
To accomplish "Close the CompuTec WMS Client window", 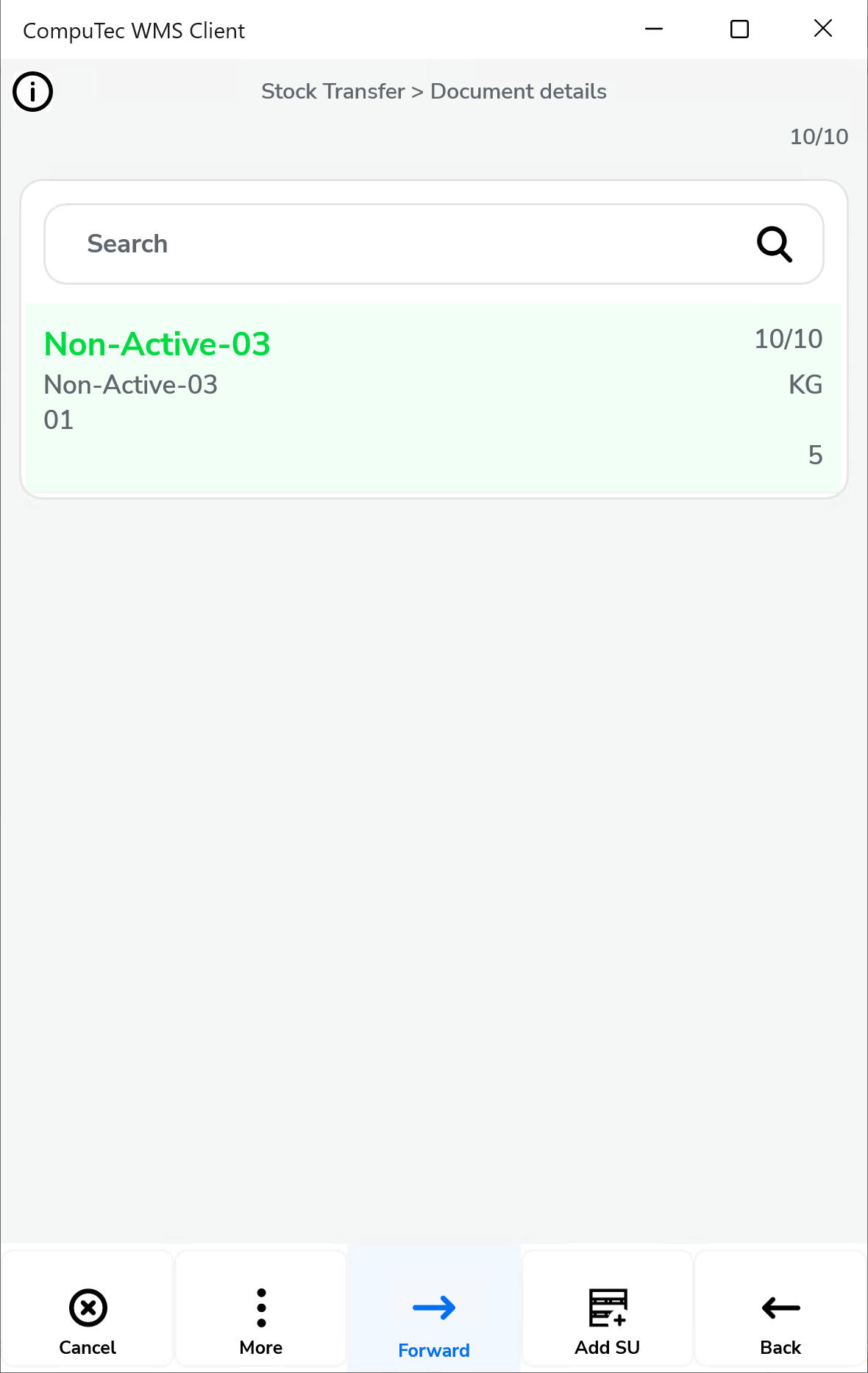I will pyautogui.click(x=823, y=29).
